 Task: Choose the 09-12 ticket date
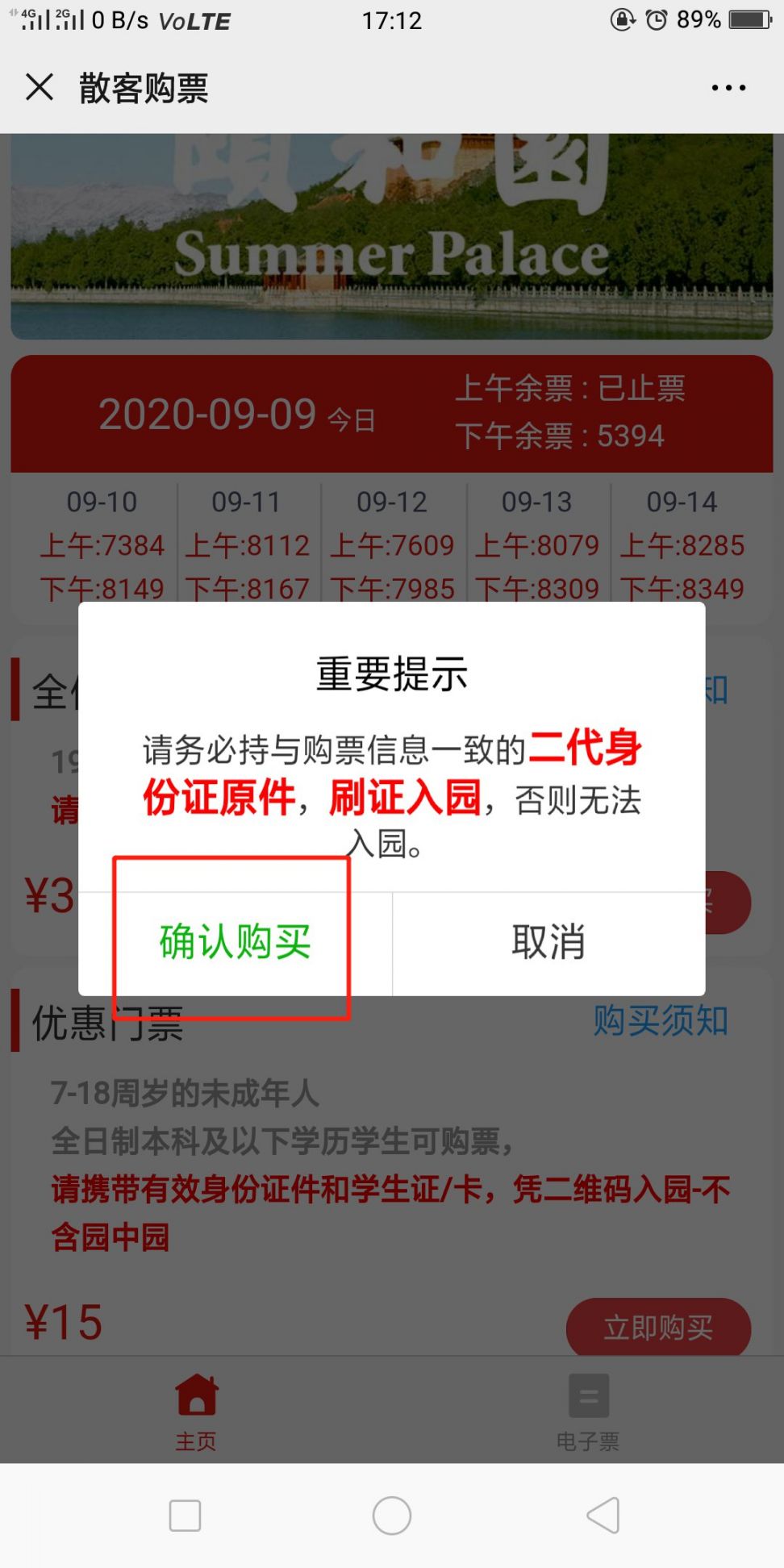[x=393, y=545]
